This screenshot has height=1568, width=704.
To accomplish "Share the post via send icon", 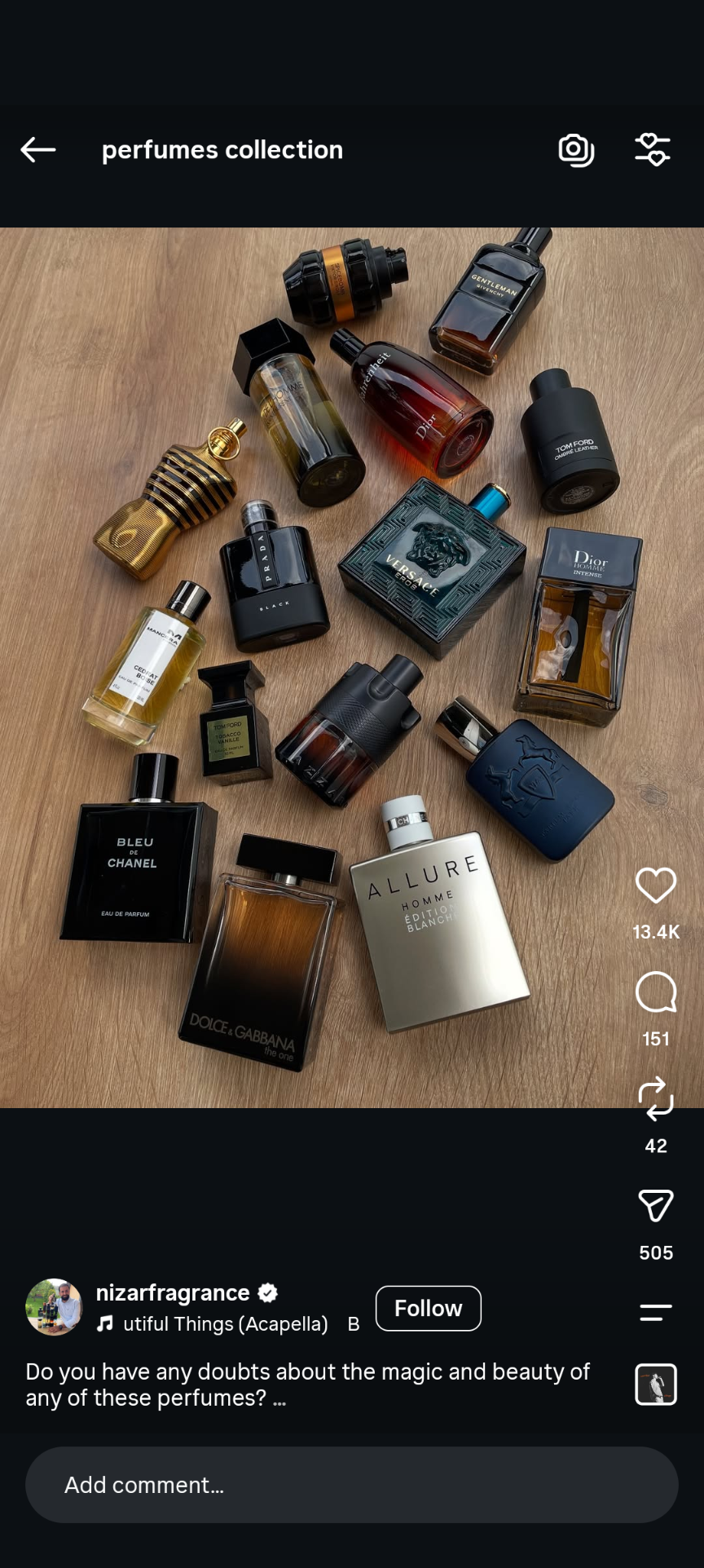I will tap(656, 1205).
